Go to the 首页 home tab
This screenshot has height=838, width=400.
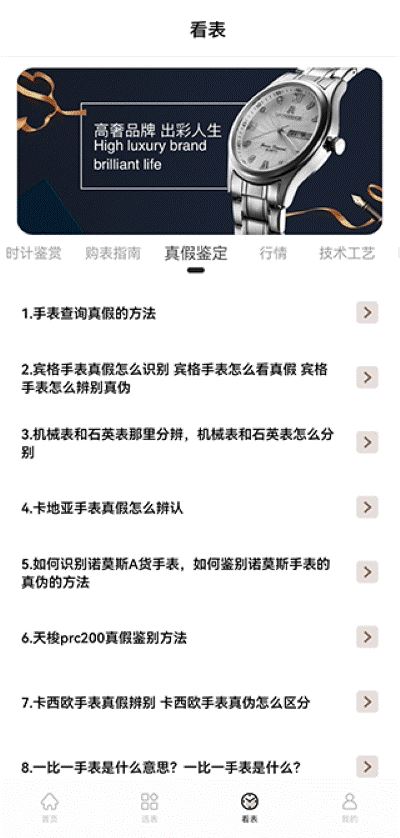pos(50,807)
